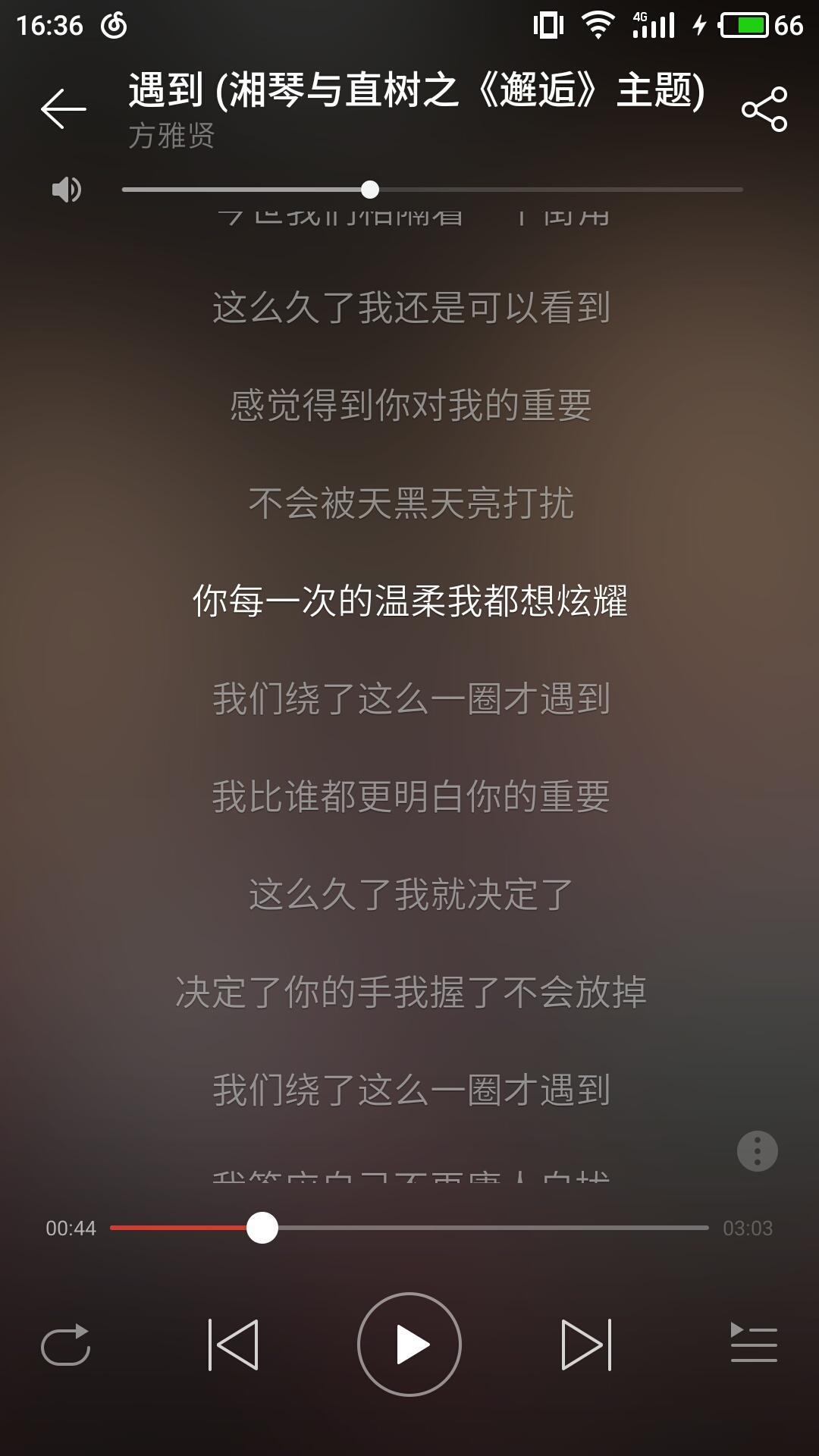Share this song
Image resolution: width=819 pixels, height=1456 pixels.
764,109
